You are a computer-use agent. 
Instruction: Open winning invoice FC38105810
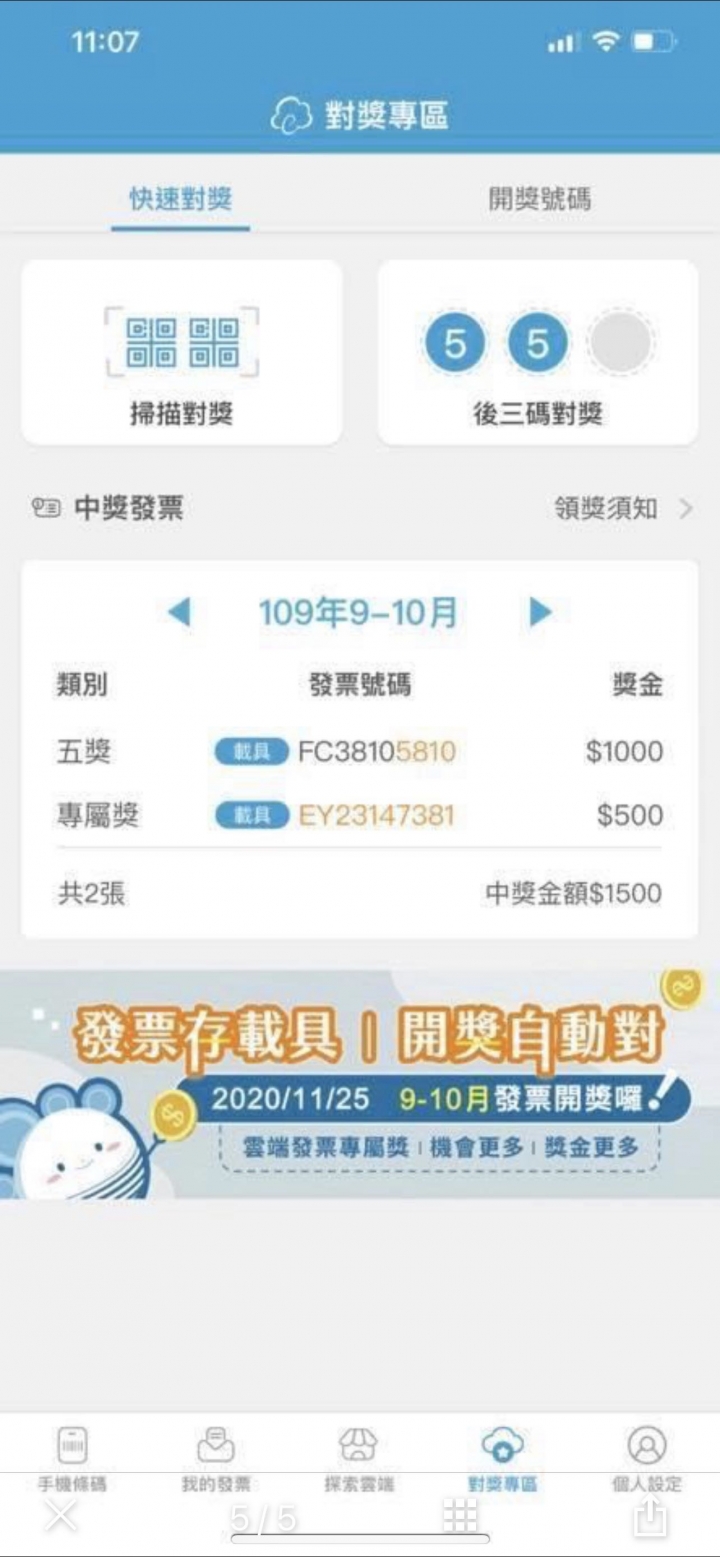[376, 751]
